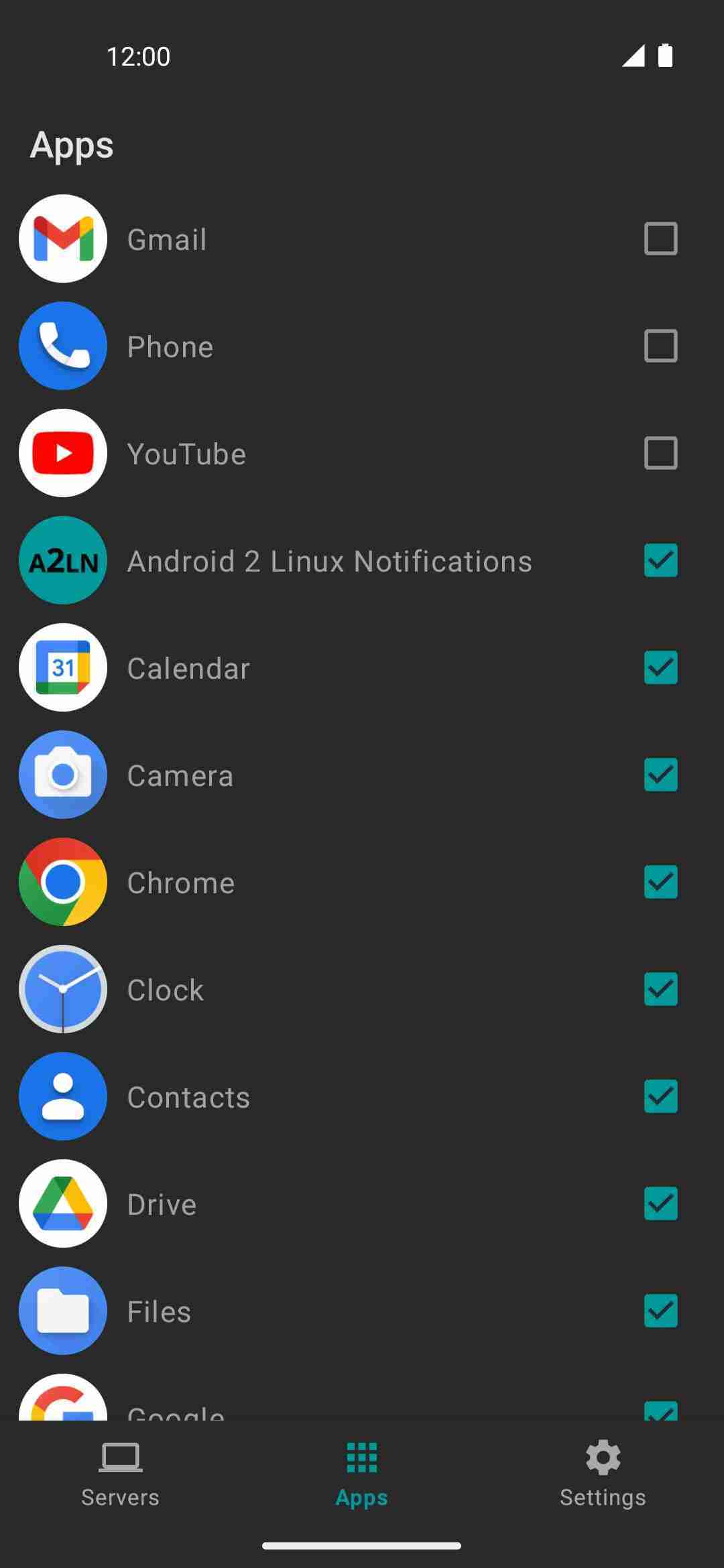724x1568 pixels.
Task: Check the Phone checkbox
Action: (661, 346)
